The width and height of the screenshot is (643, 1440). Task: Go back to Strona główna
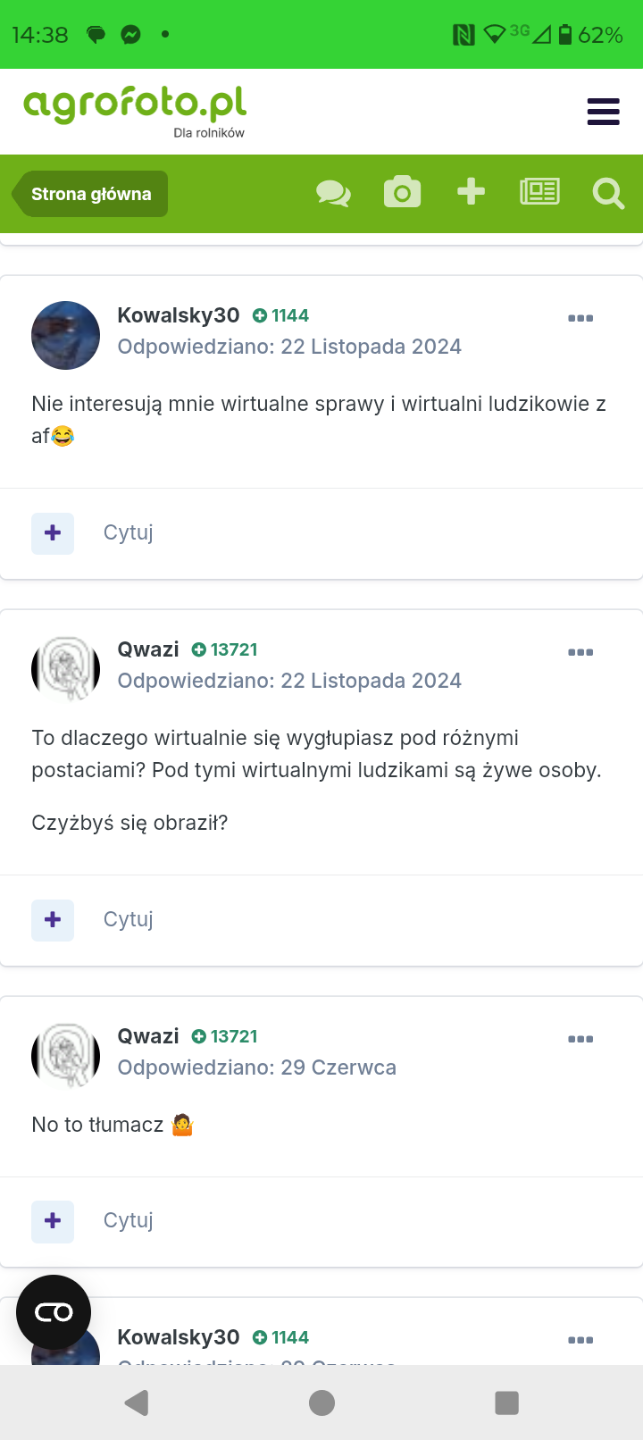[91, 194]
